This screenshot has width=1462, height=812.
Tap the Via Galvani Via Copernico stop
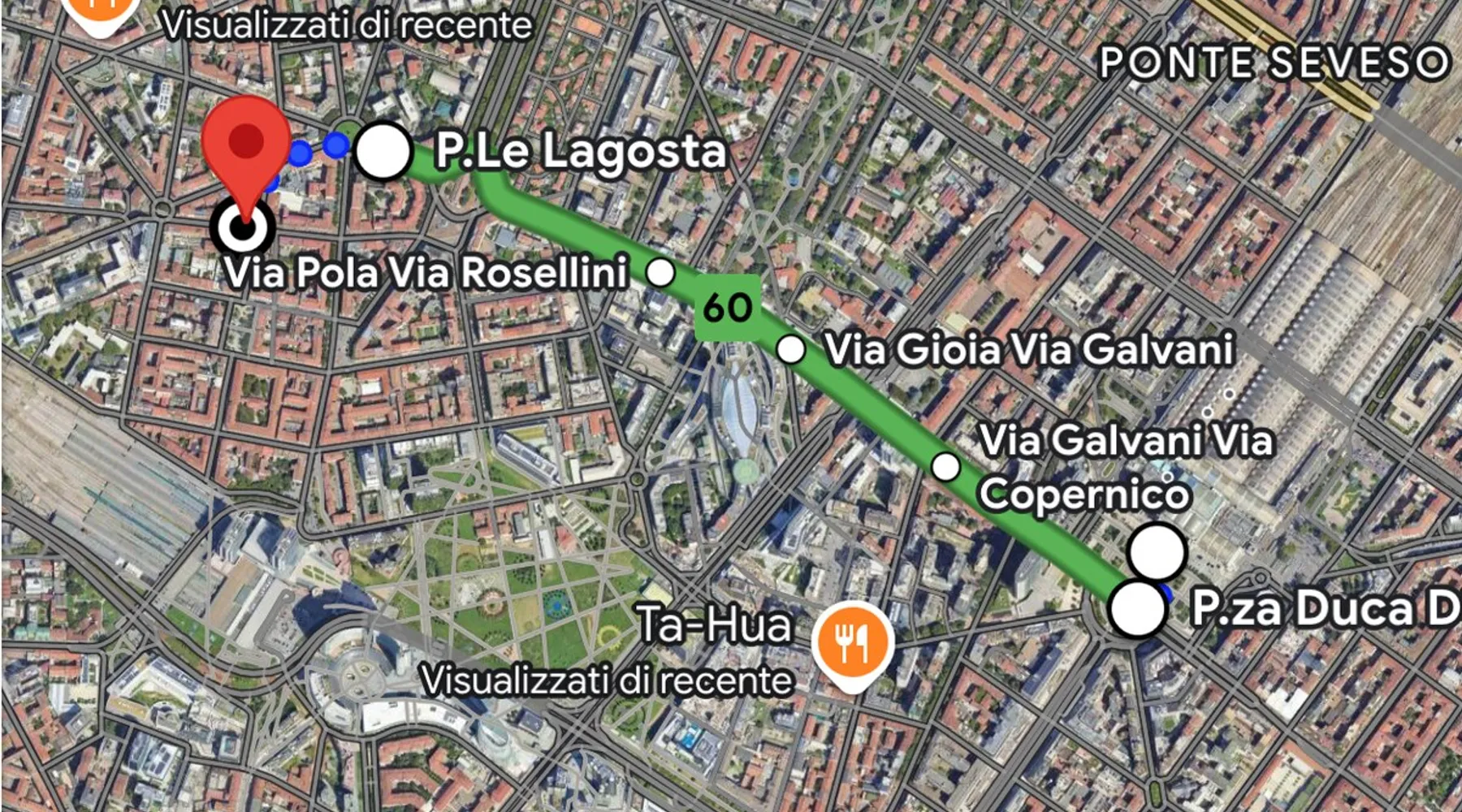tap(945, 467)
